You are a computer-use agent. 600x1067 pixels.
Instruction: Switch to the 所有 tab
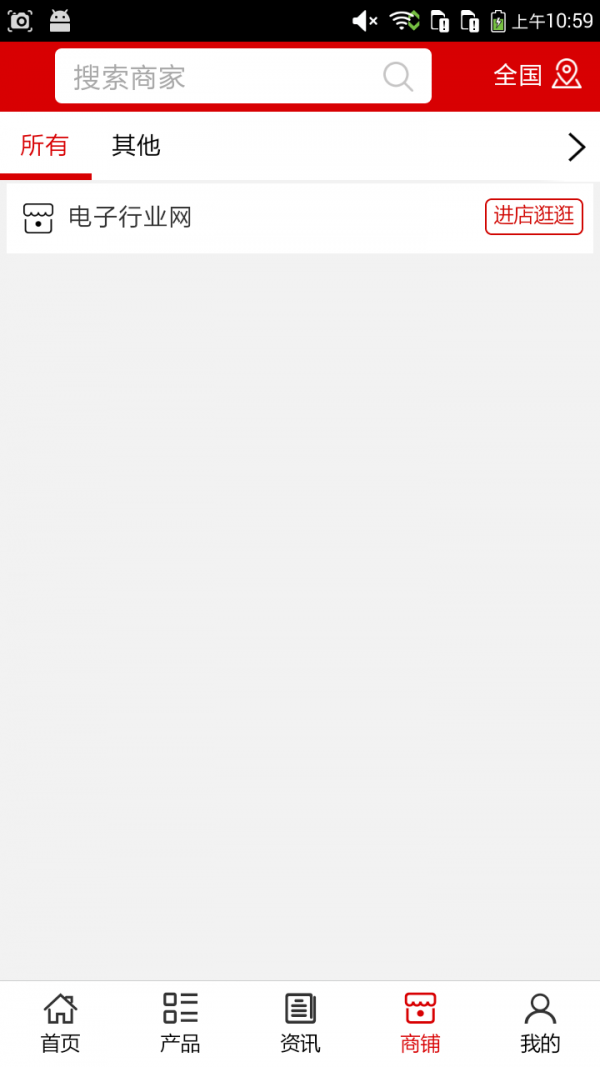(x=45, y=146)
